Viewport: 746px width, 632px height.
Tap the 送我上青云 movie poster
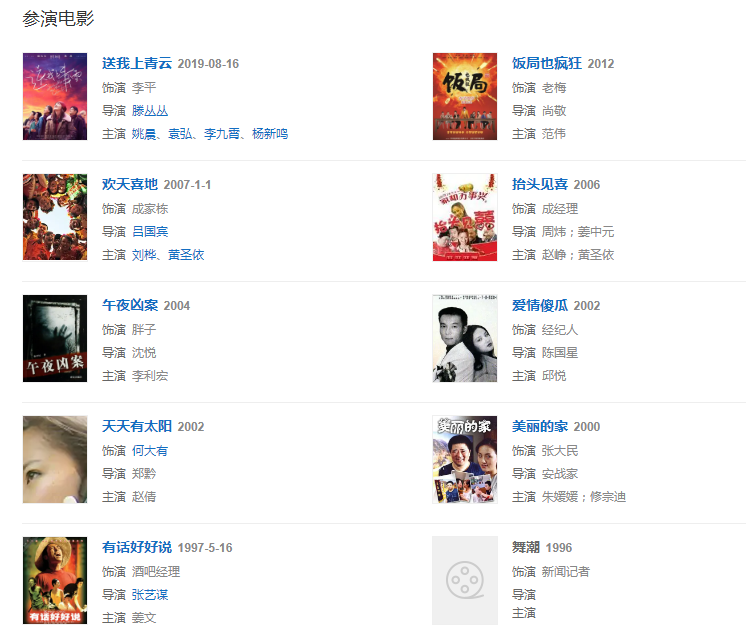(x=55, y=96)
